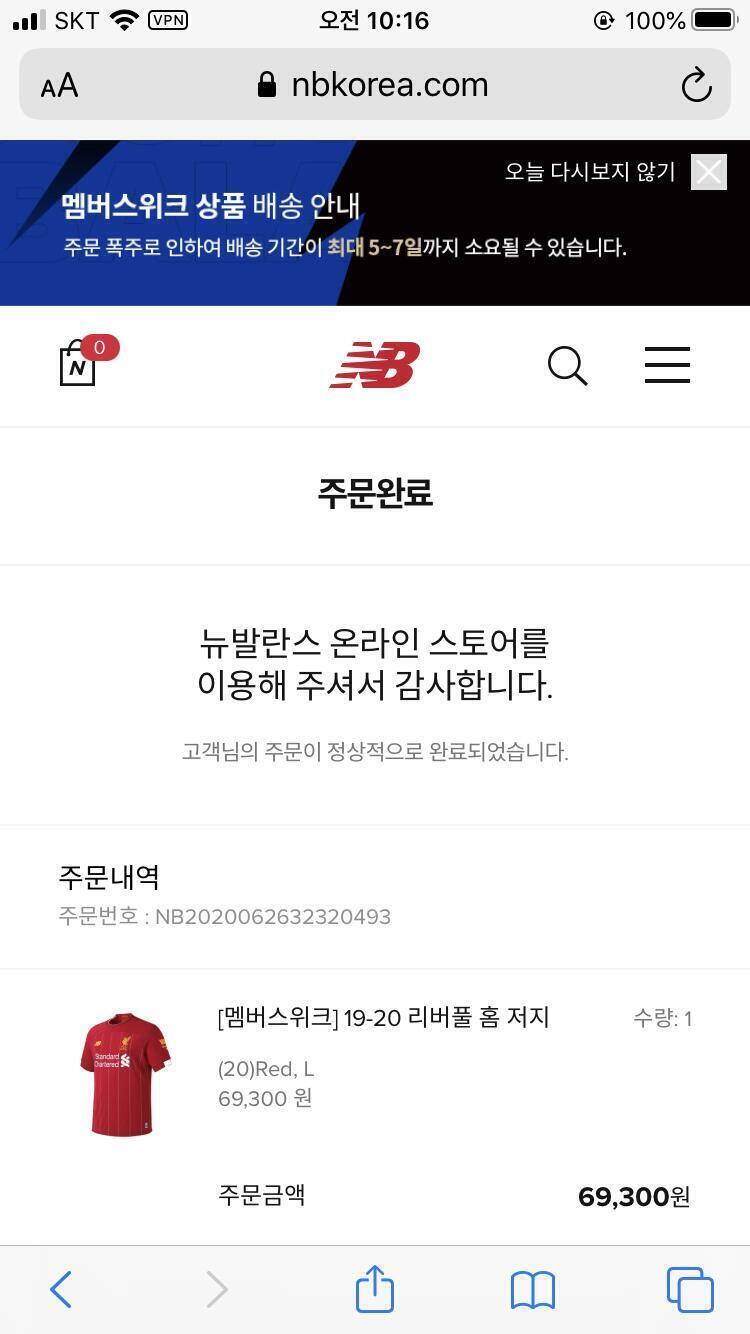Open the '19-20 리버풀 홈 저지' product title
Screen dimensions: 750x1334
tap(384, 1018)
